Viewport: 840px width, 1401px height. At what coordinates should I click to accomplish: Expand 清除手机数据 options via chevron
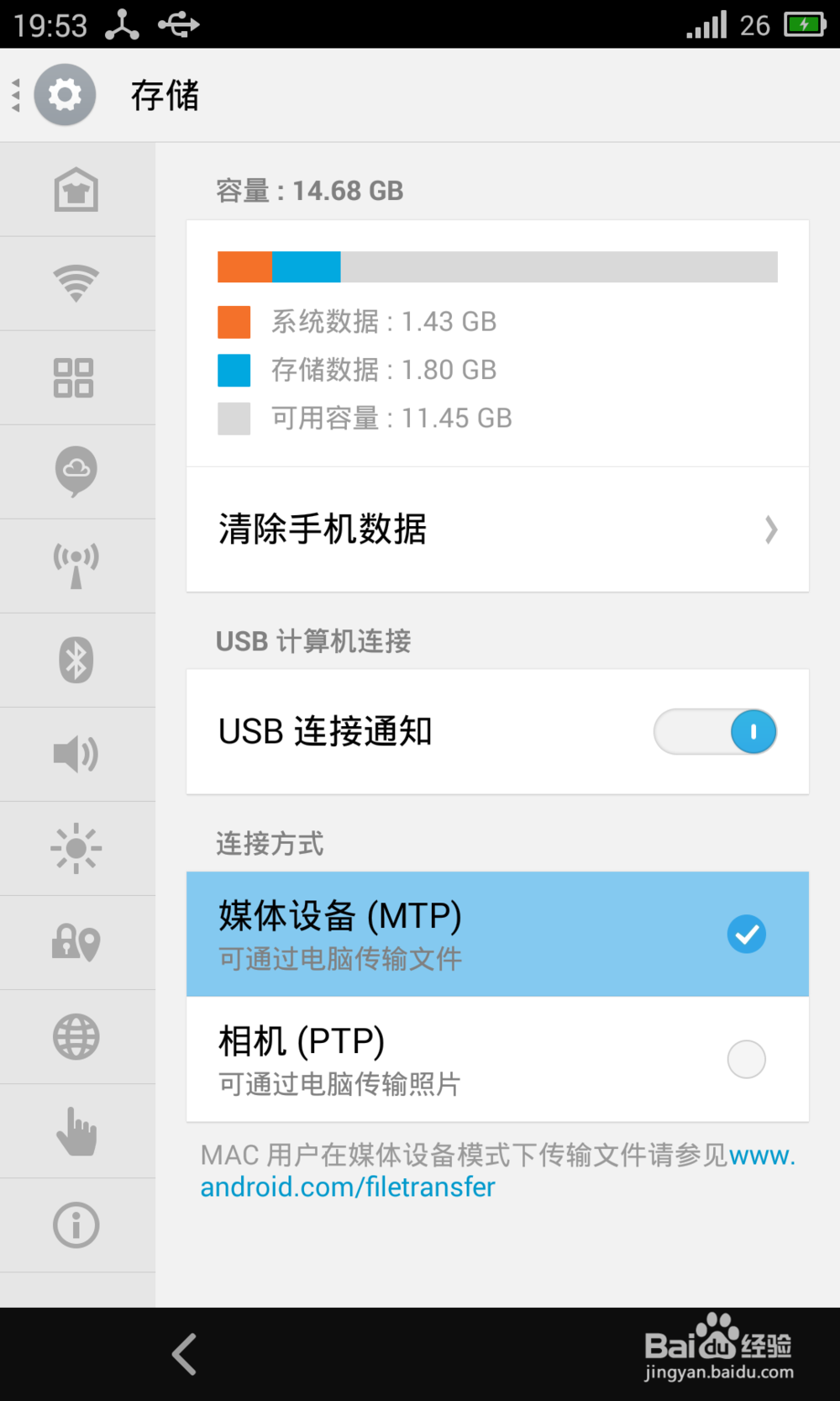point(770,529)
